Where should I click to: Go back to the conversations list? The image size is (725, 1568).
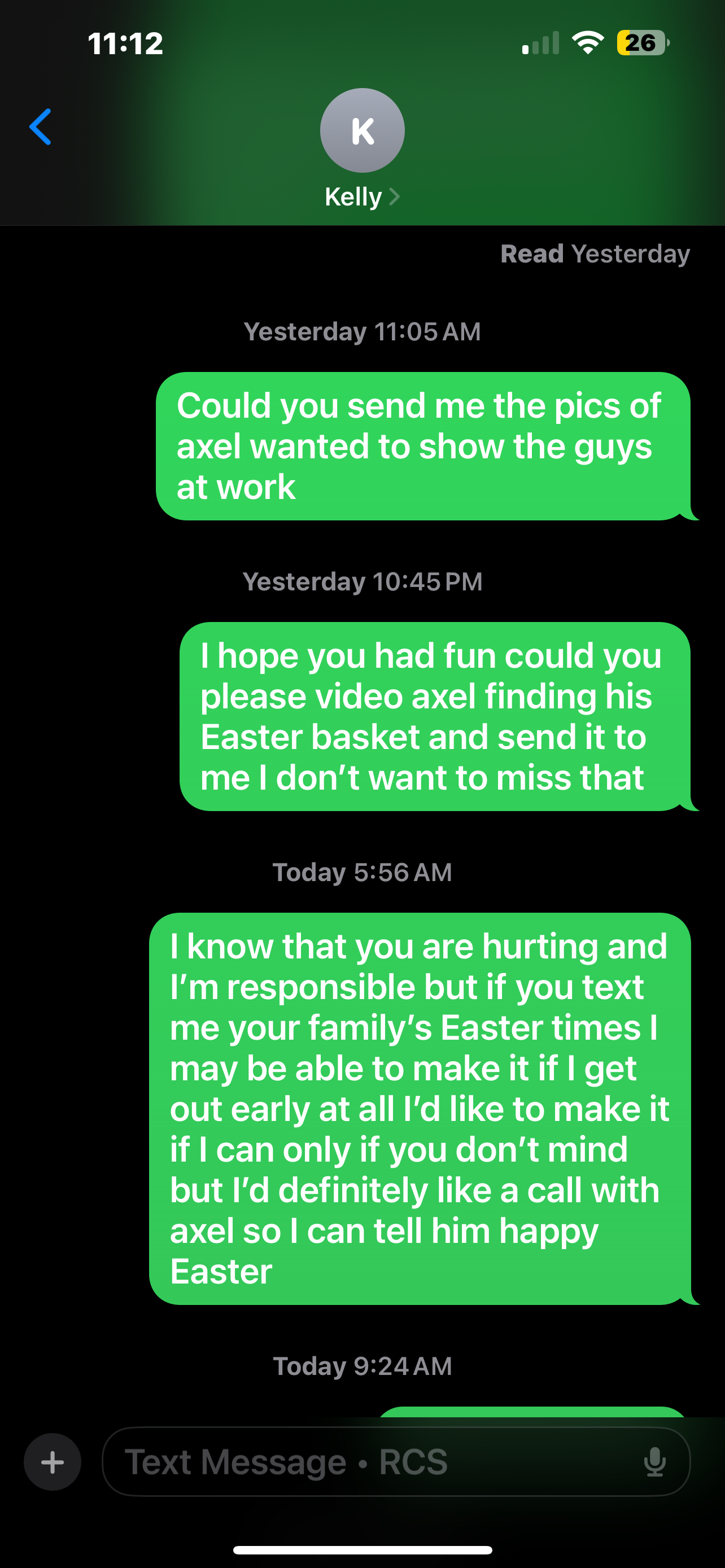pyautogui.click(x=40, y=127)
